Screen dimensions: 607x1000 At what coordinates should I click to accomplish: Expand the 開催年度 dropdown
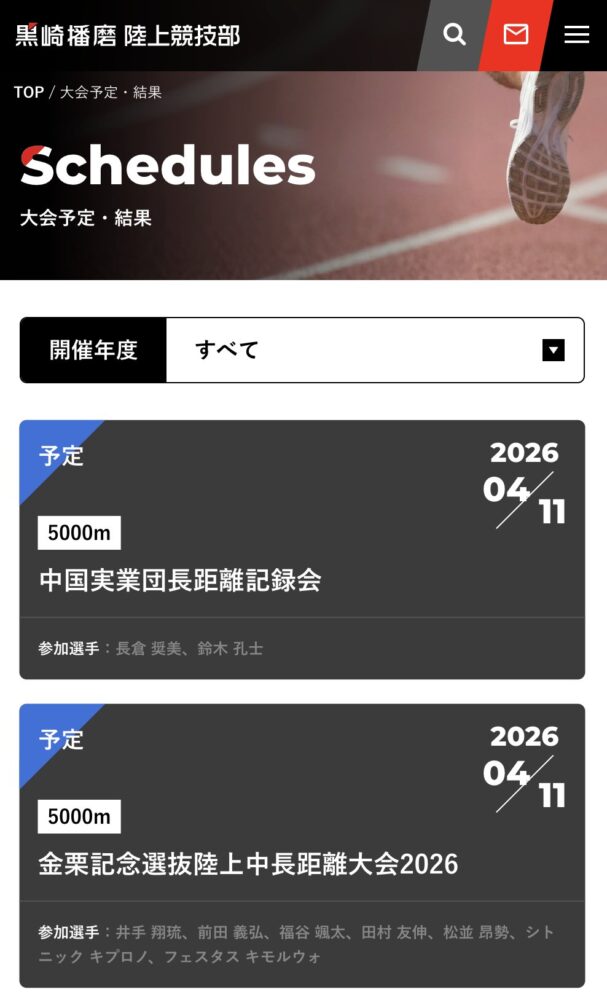coord(374,350)
